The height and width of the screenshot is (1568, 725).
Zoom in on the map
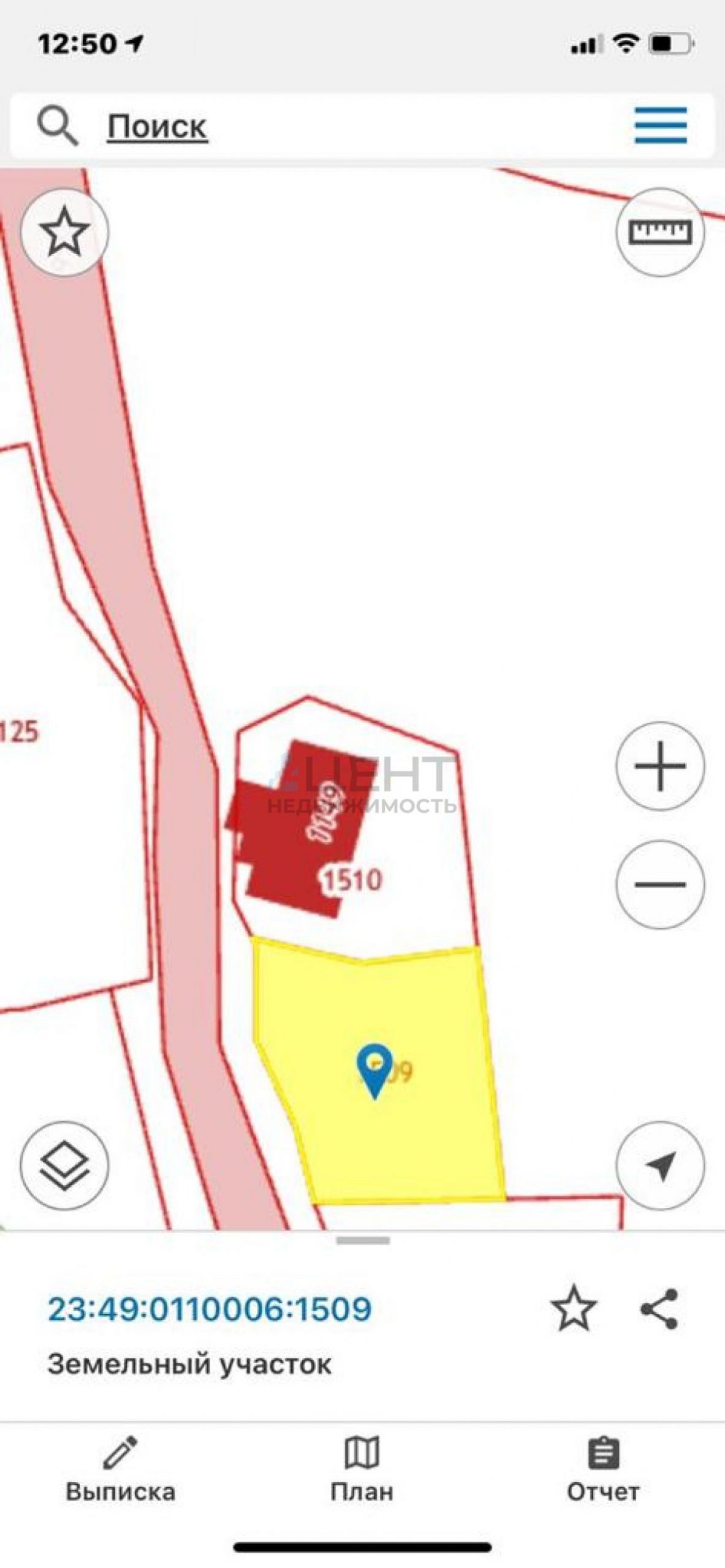point(660,766)
